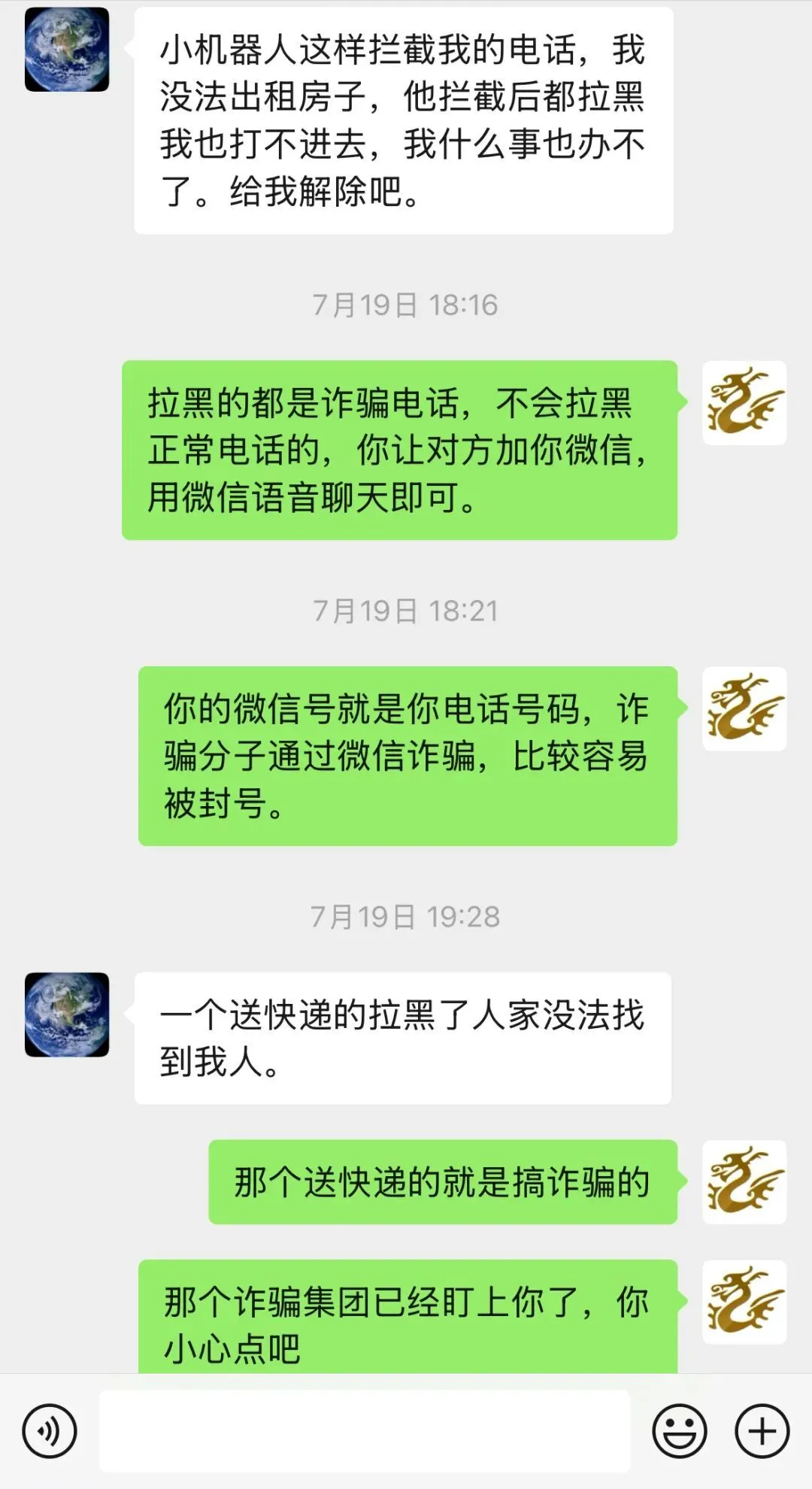Image resolution: width=812 pixels, height=1489 pixels.
Task: View earth avatar profile beside 一个送快递的 message
Action: (x=67, y=1014)
